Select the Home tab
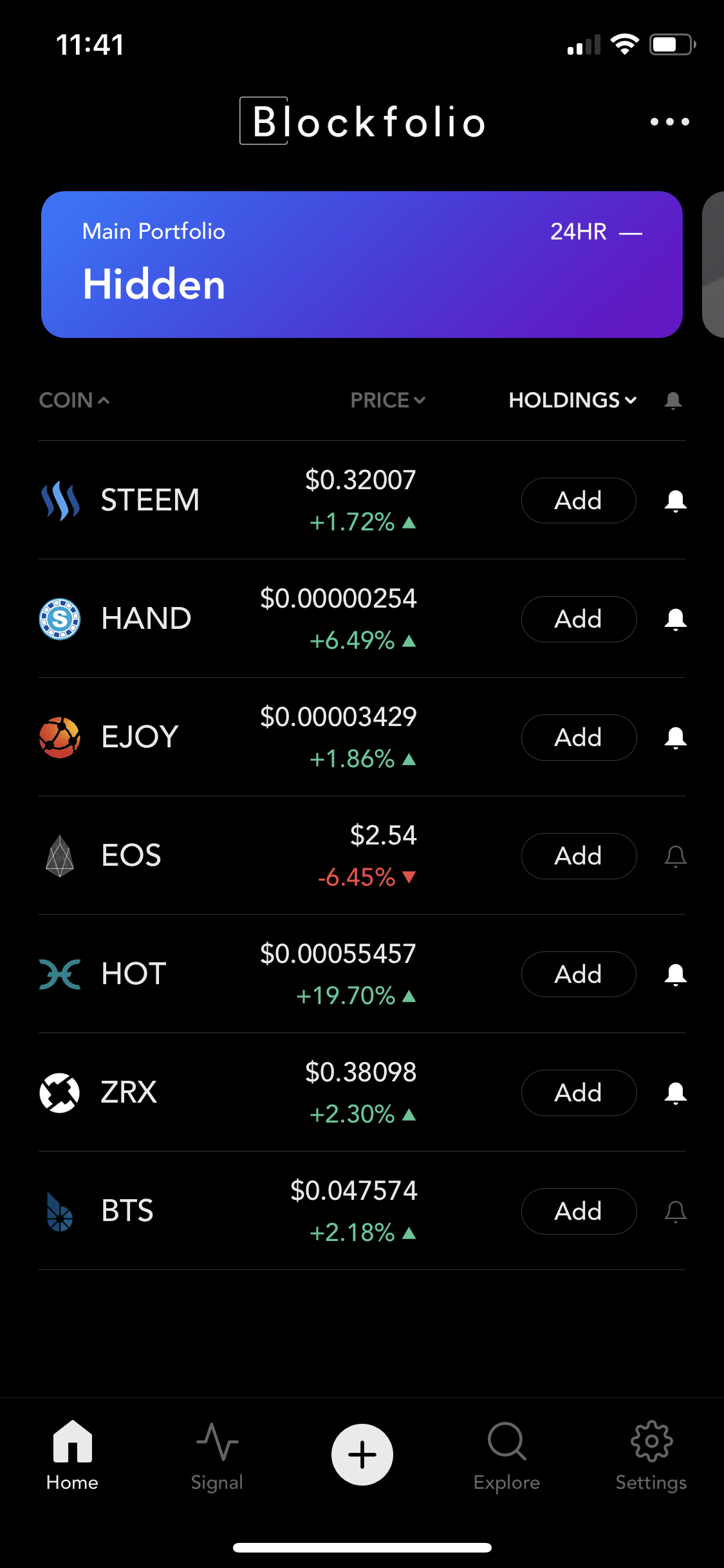Image resolution: width=724 pixels, height=1568 pixels. 72,1456
